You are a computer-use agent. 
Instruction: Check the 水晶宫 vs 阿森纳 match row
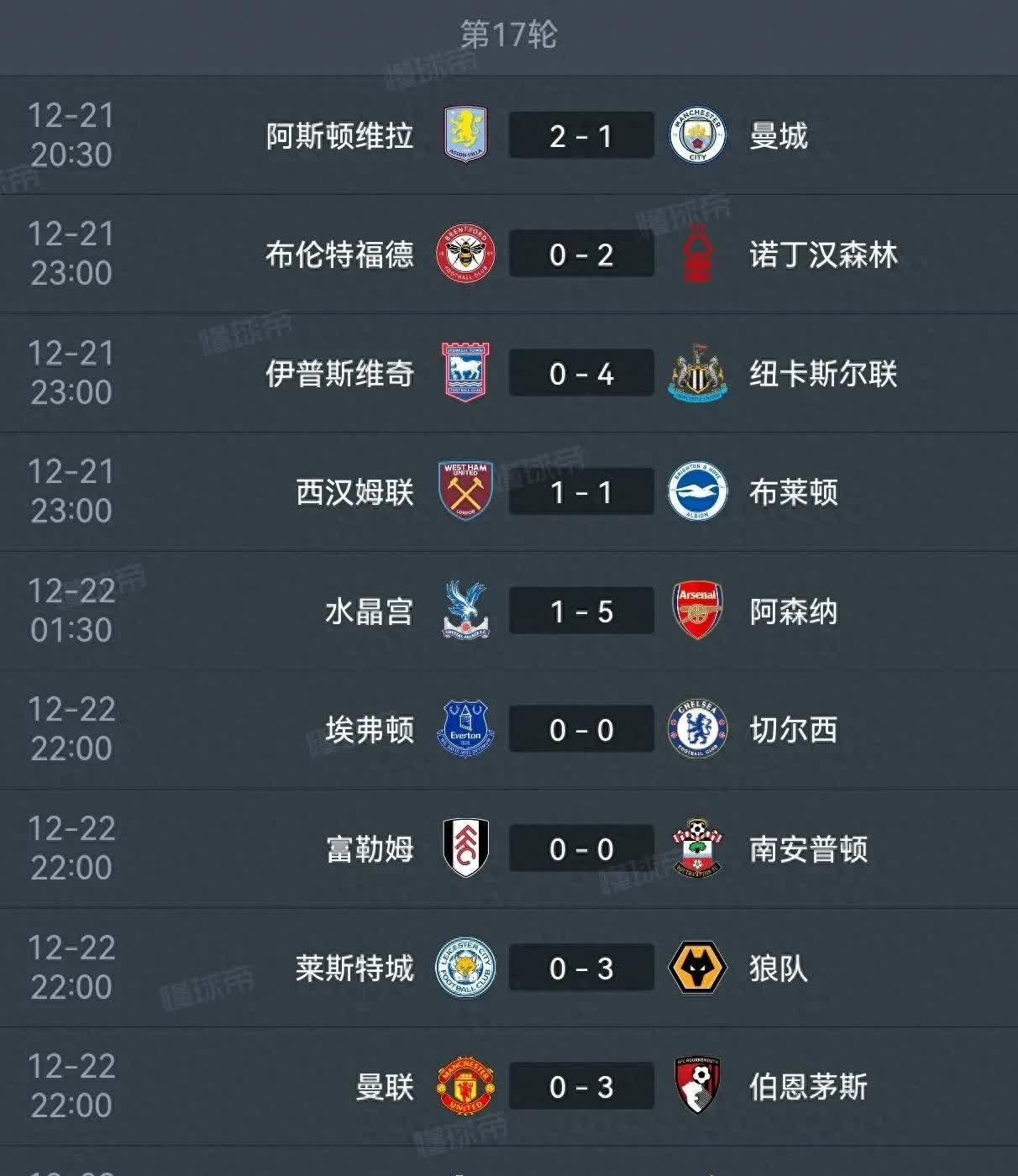[x=581, y=612]
